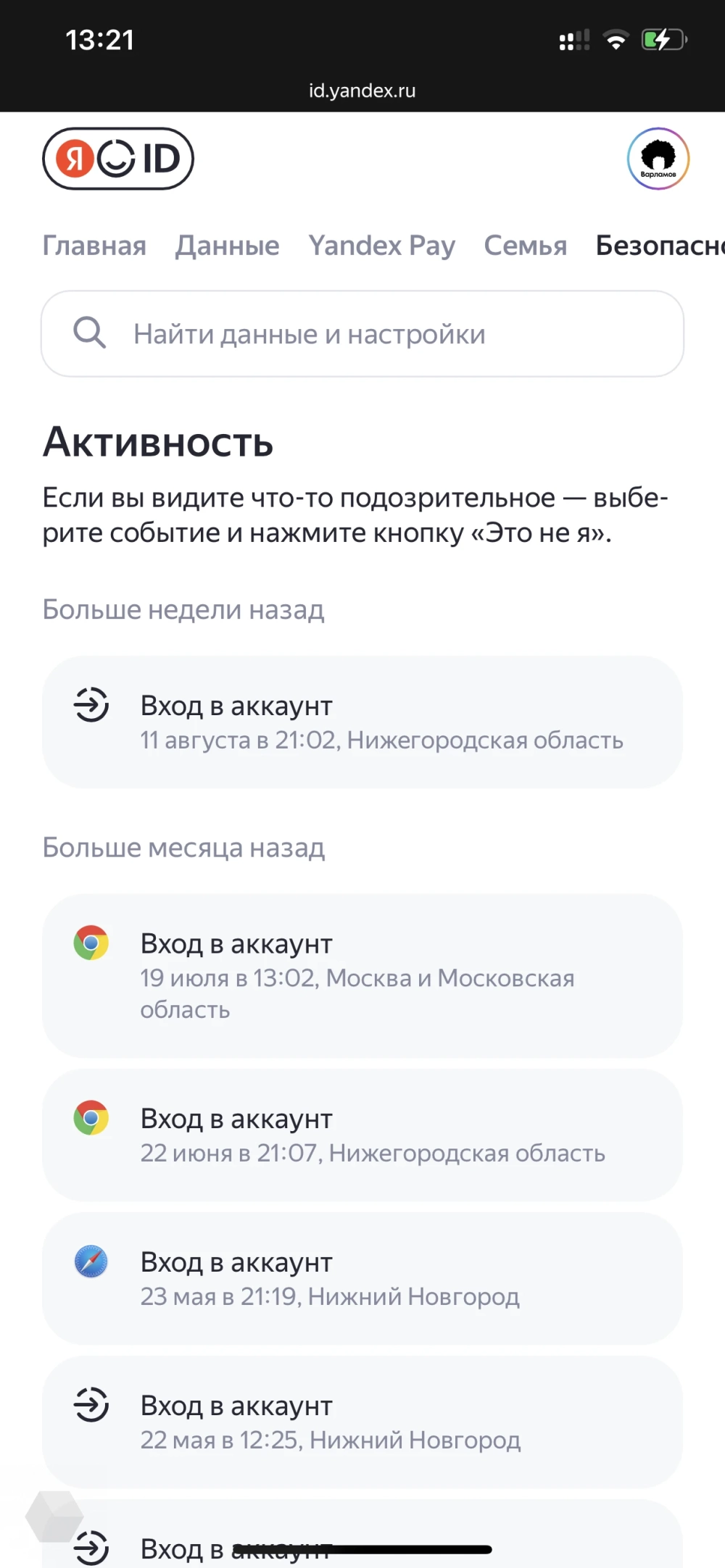The image size is (725, 1568).
Task: Tap the Найти данные и настройки search field
Action: [362, 334]
